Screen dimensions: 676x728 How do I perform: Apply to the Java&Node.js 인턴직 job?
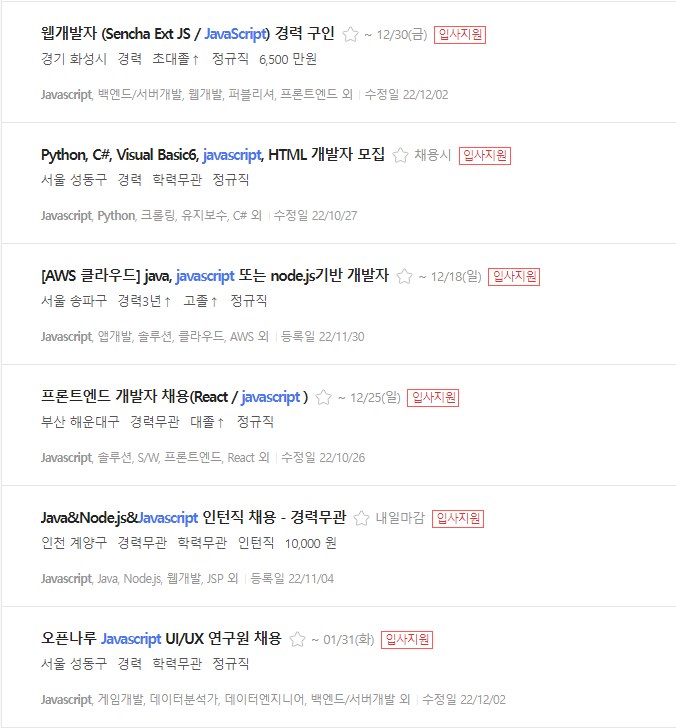(458, 518)
